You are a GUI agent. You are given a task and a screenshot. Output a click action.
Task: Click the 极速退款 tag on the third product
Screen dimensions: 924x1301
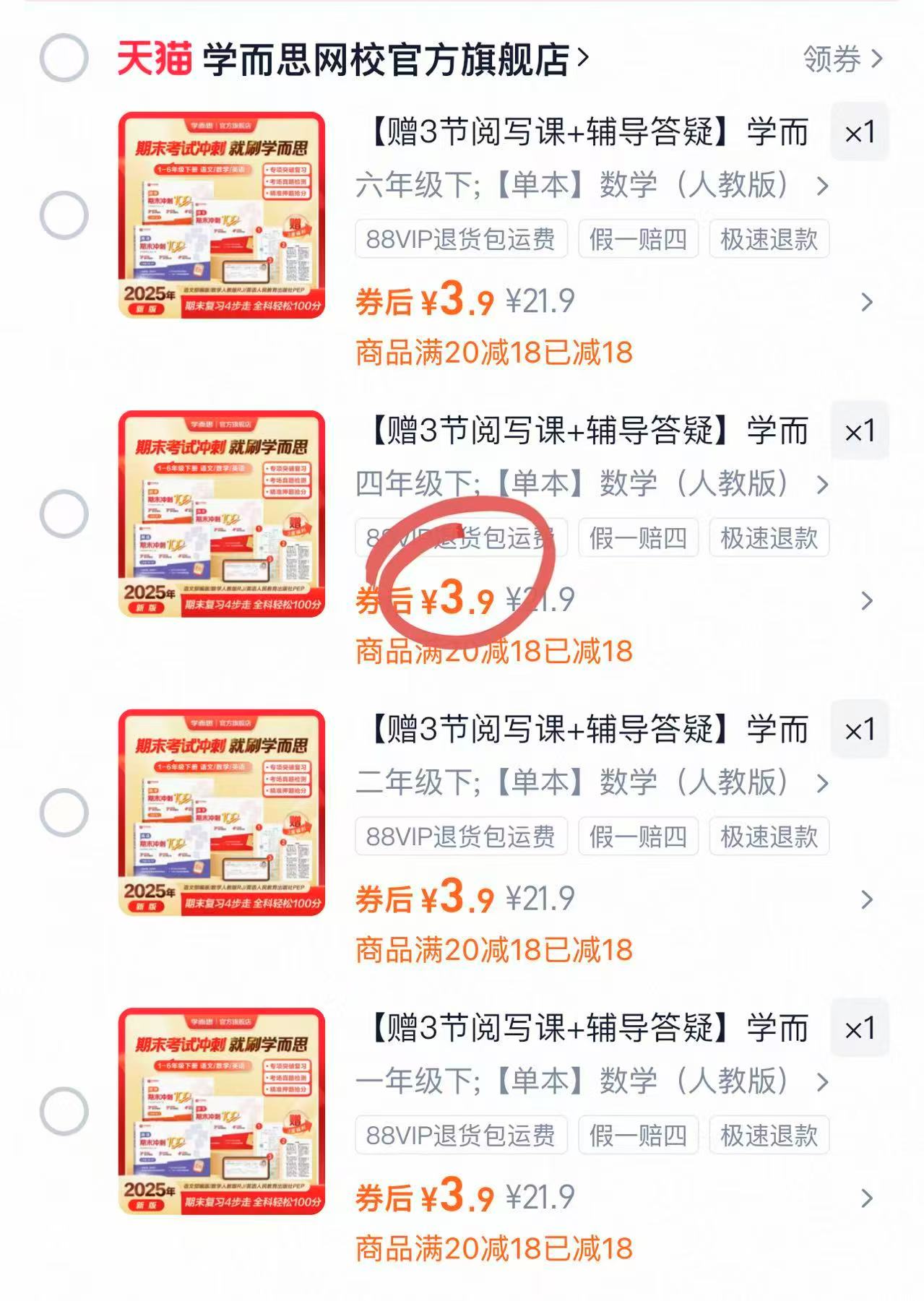(x=767, y=837)
